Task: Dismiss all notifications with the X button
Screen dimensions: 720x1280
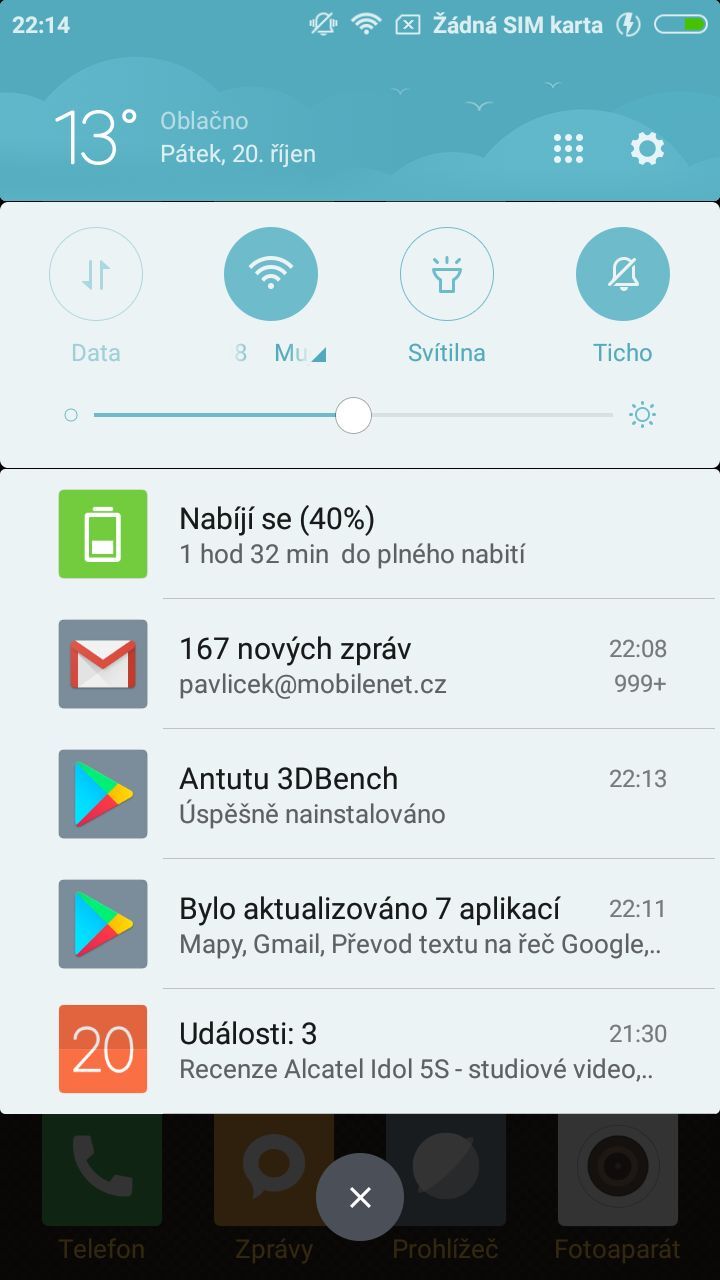Action: pyautogui.click(x=359, y=1196)
